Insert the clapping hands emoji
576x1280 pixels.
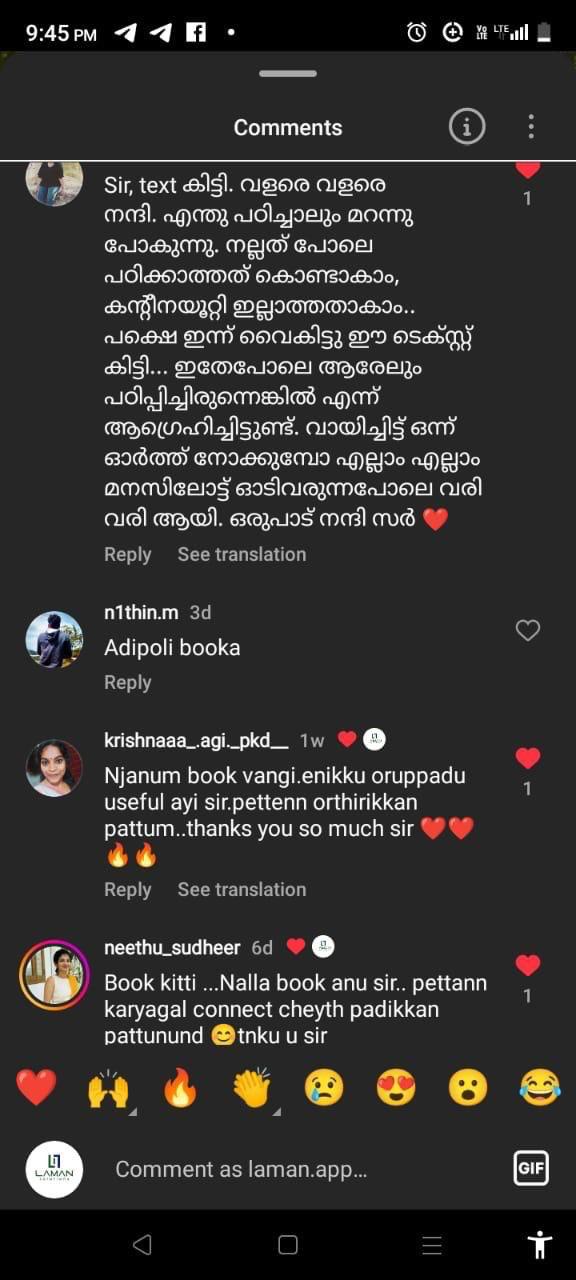[252, 1087]
